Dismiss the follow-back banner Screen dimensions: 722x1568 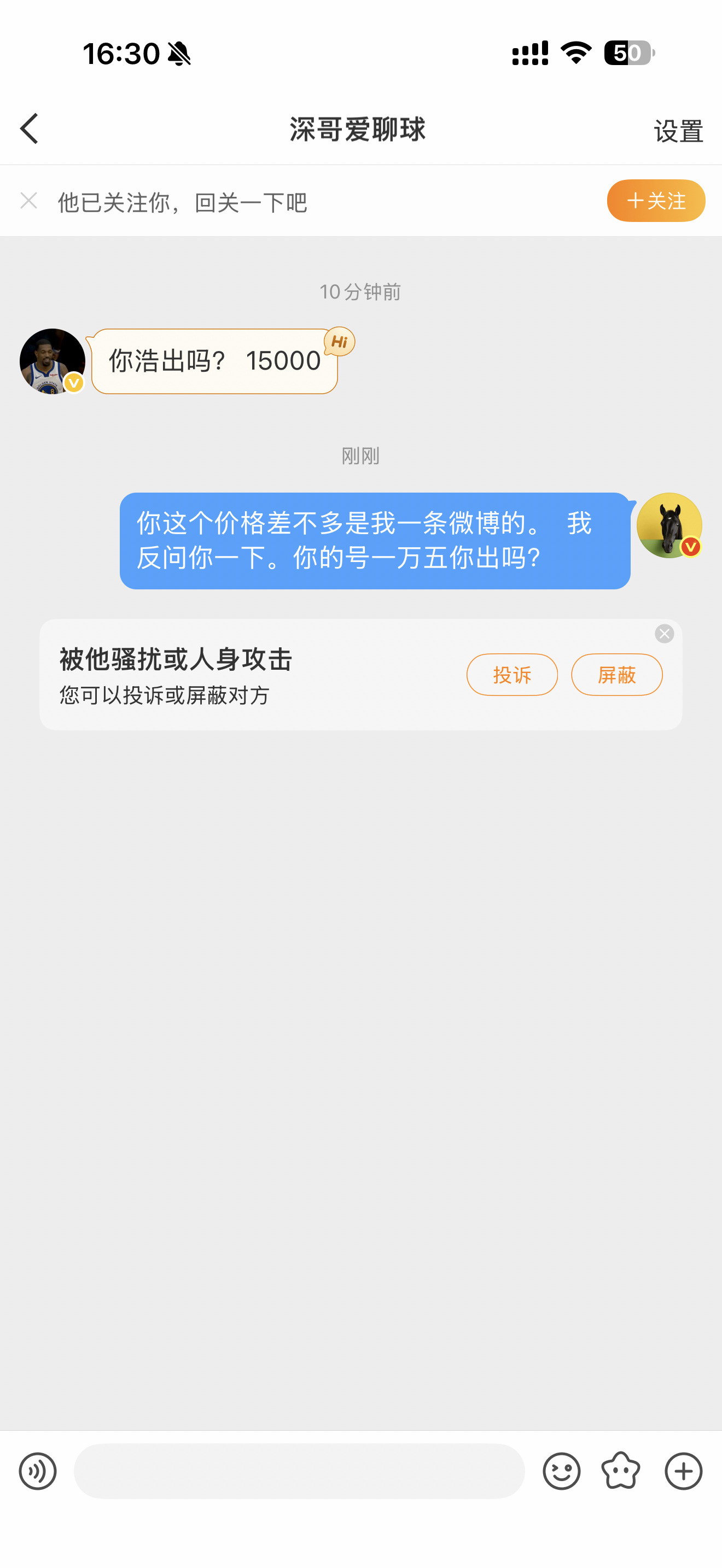(x=28, y=200)
